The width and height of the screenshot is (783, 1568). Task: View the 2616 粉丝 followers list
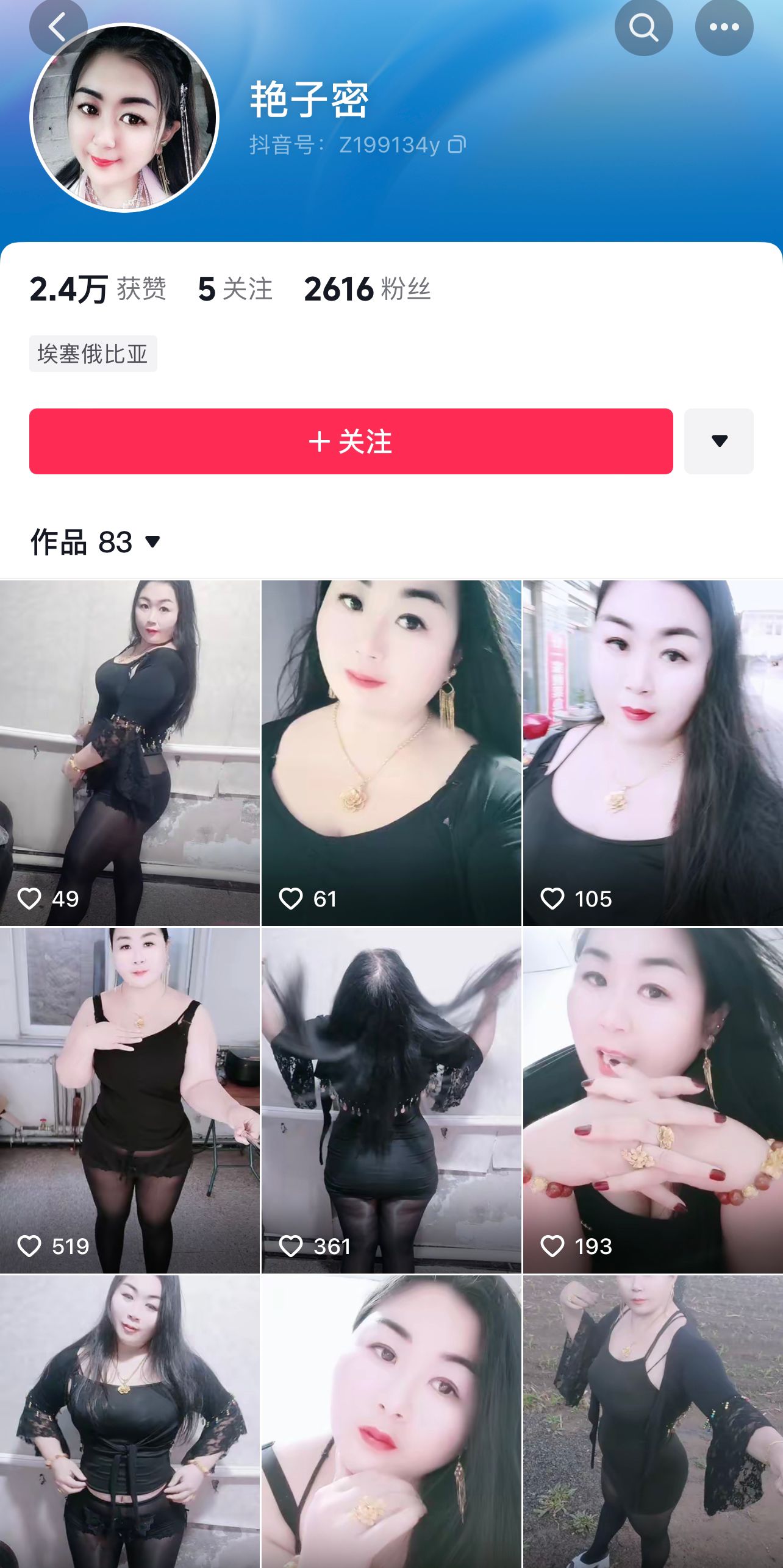coord(367,289)
